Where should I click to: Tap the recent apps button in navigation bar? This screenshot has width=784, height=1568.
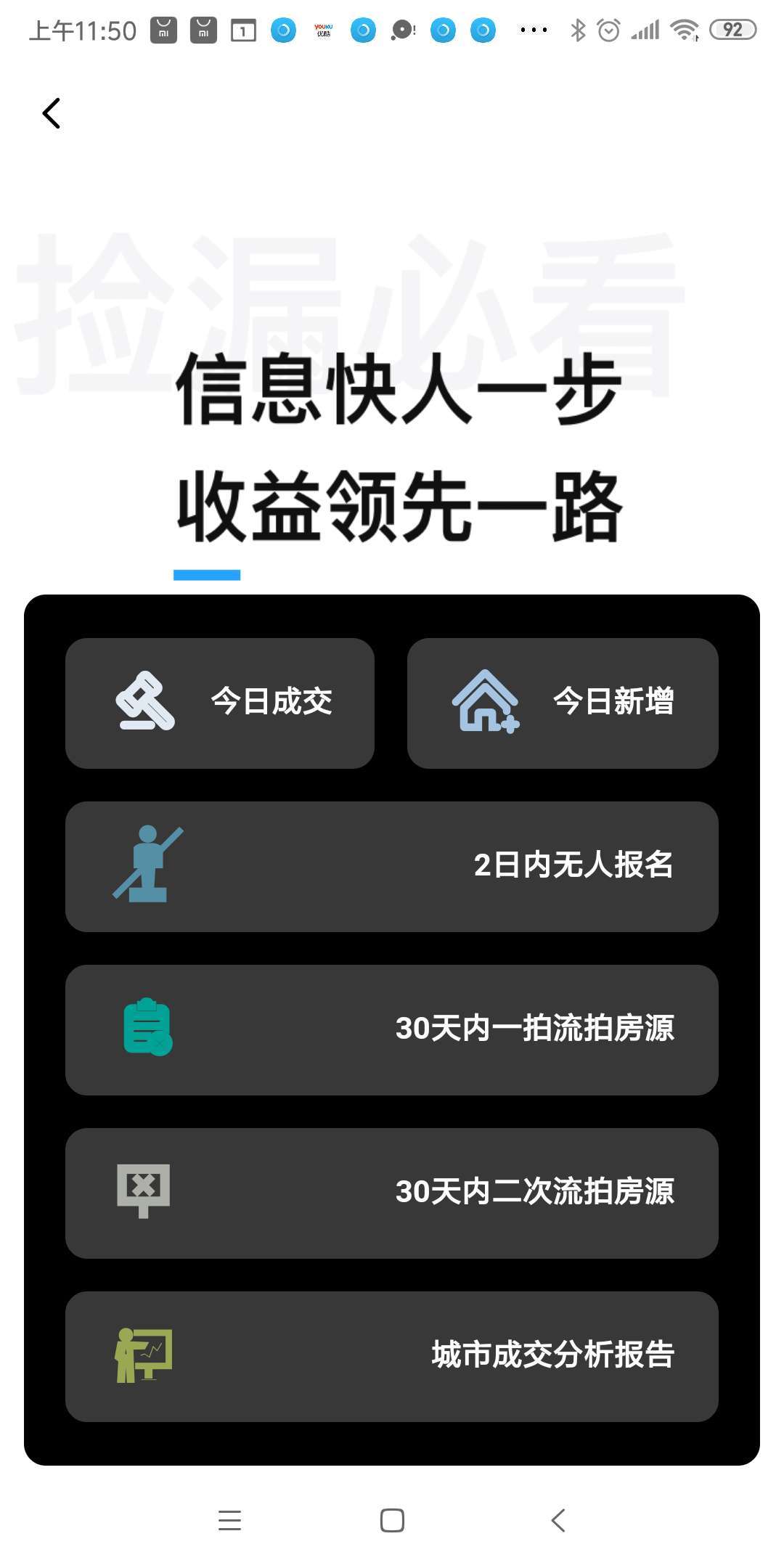pos(230,1521)
